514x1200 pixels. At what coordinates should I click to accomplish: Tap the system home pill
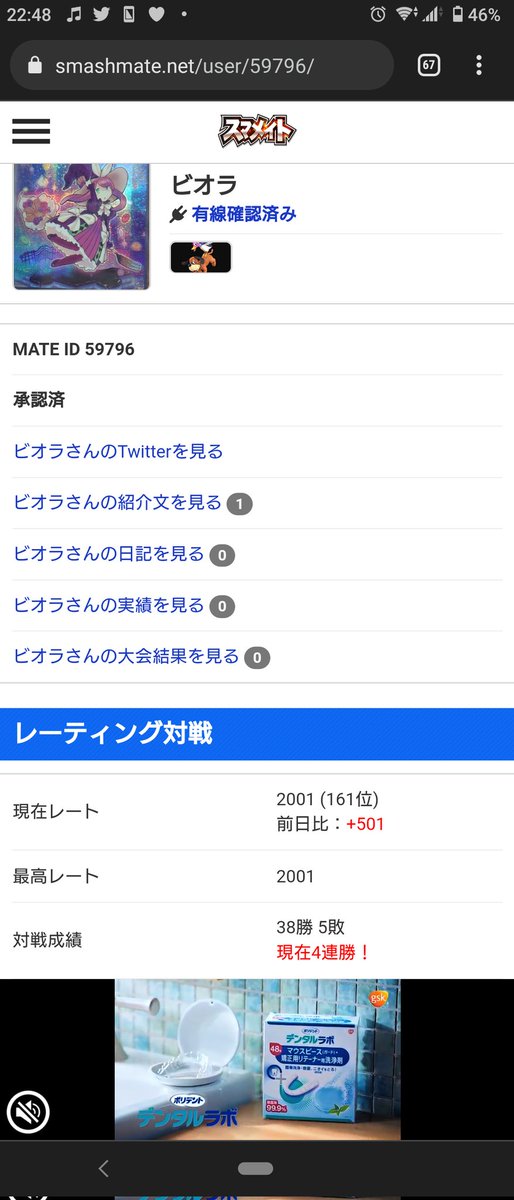[x=256, y=1168]
